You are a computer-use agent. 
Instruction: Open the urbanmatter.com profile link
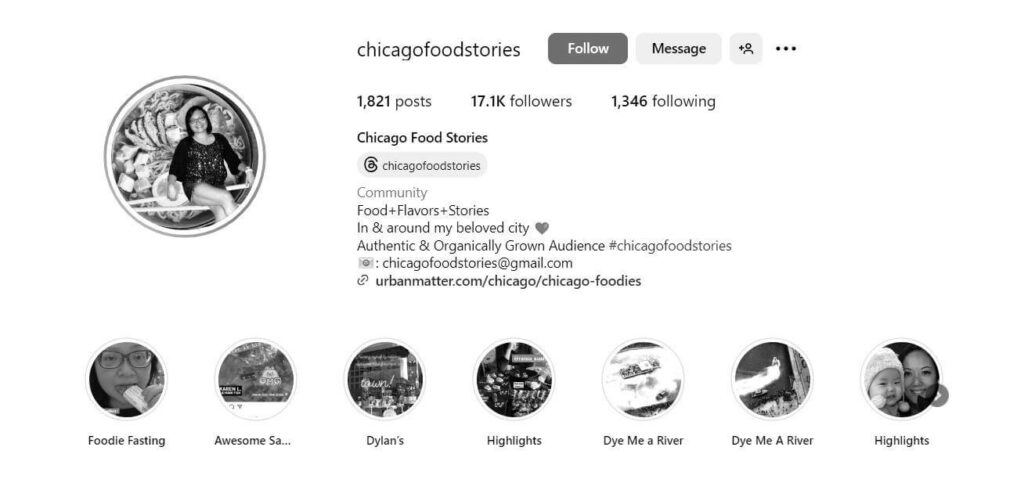coord(508,281)
